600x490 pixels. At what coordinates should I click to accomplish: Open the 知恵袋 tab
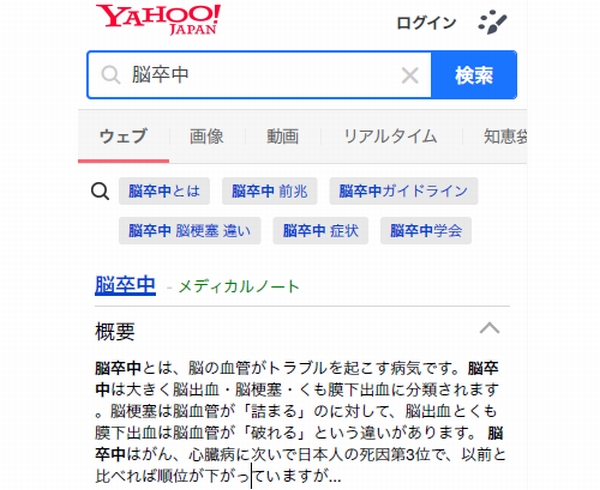(505, 137)
